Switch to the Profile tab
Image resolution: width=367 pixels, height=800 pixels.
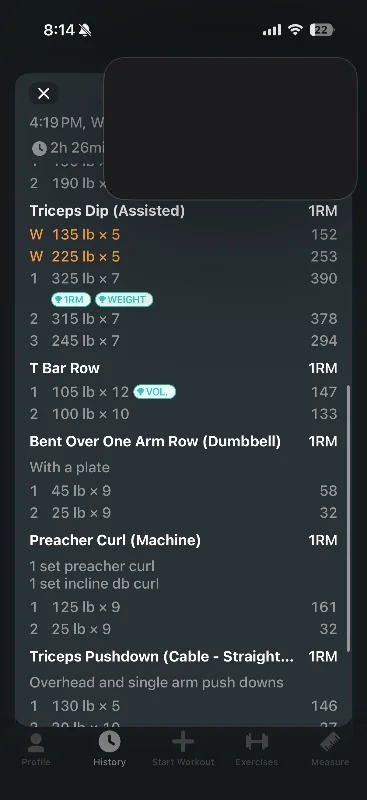36,749
